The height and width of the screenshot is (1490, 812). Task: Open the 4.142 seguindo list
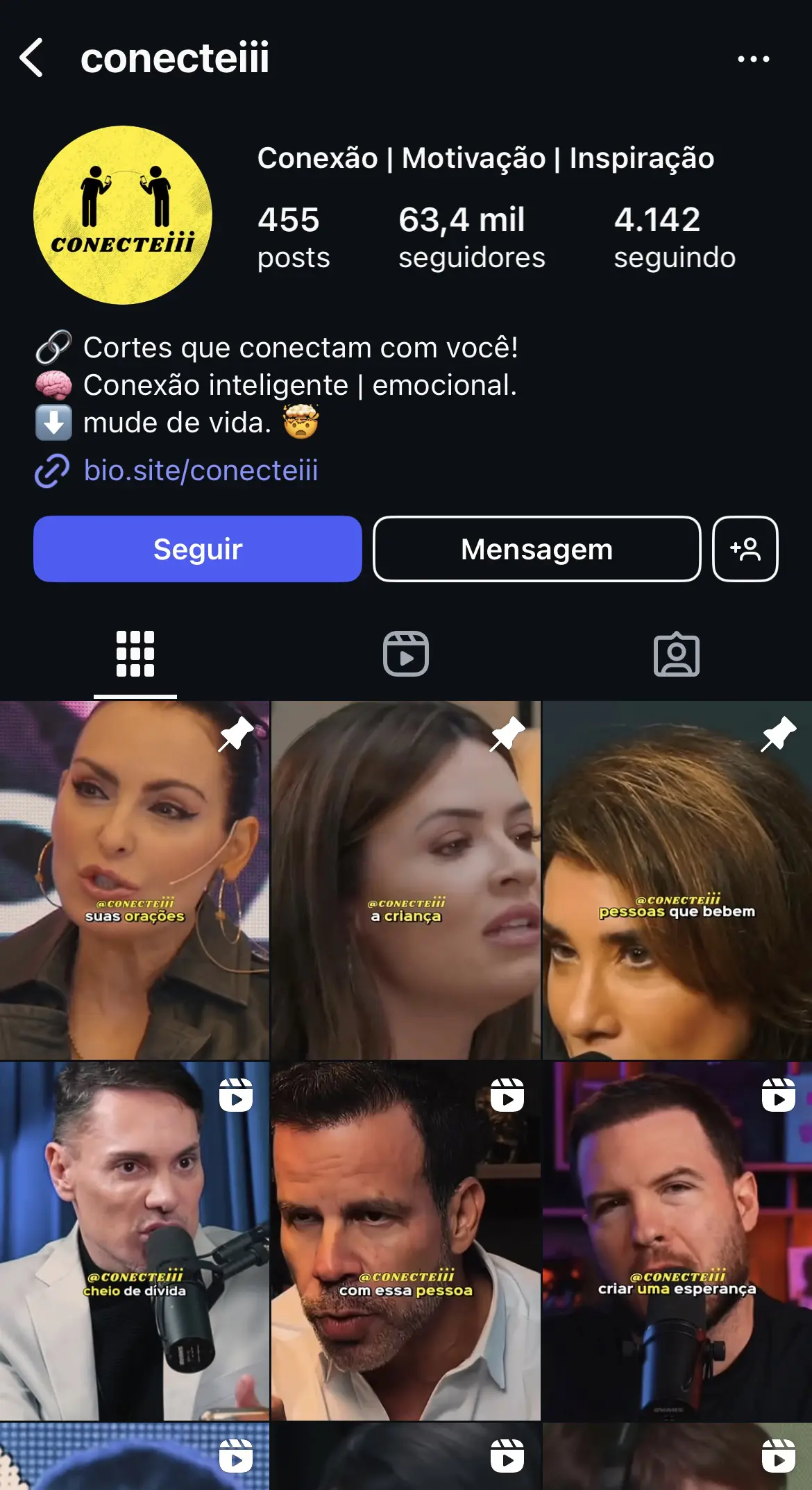click(674, 237)
